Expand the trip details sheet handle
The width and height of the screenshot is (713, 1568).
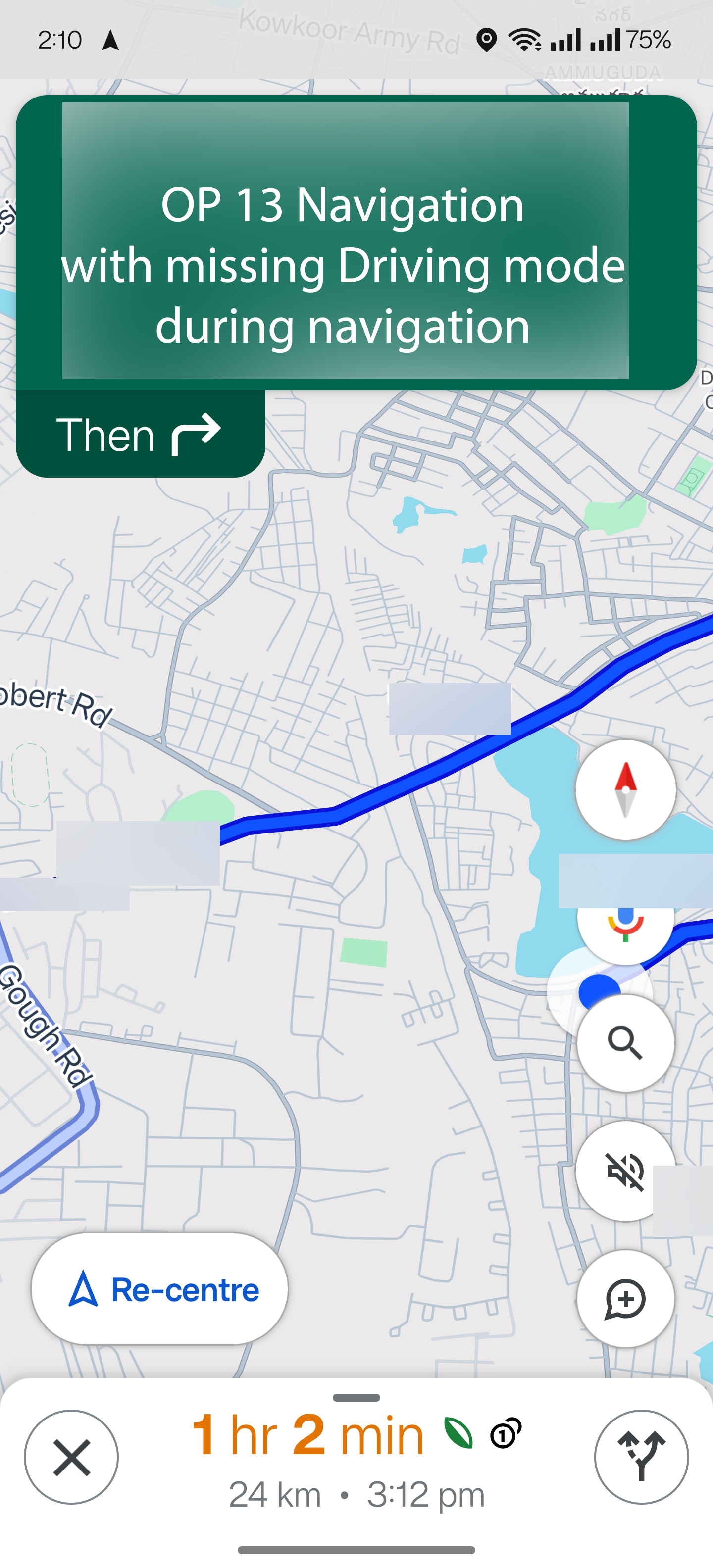click(357, 1398)
